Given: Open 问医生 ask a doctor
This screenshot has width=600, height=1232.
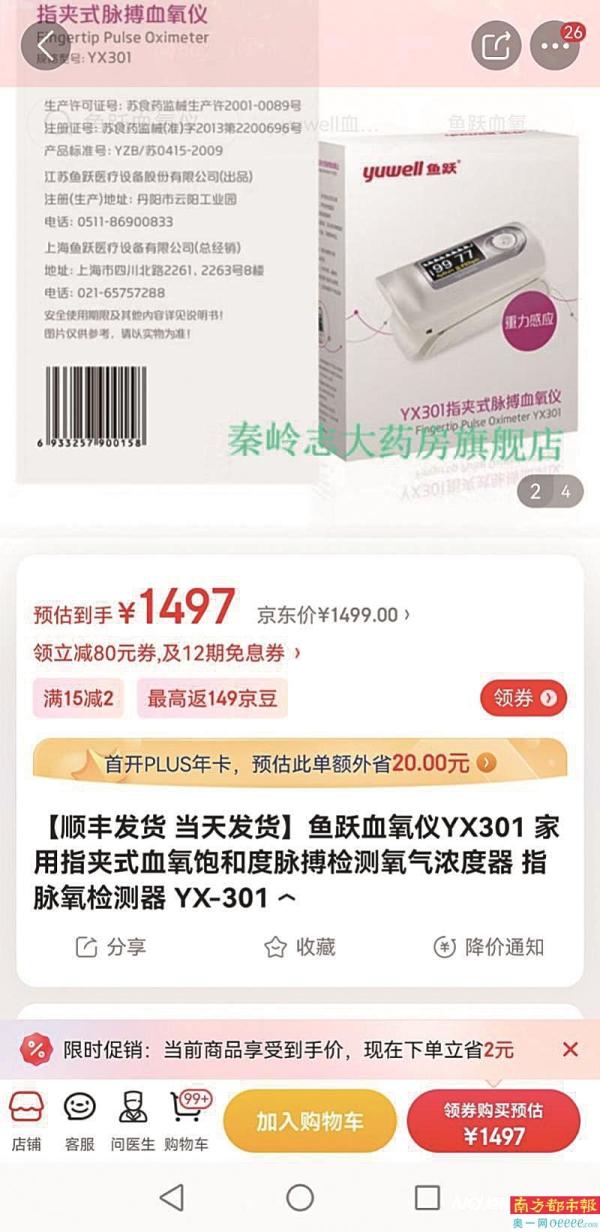Looking at the screenshot, I should (132, 1119).
